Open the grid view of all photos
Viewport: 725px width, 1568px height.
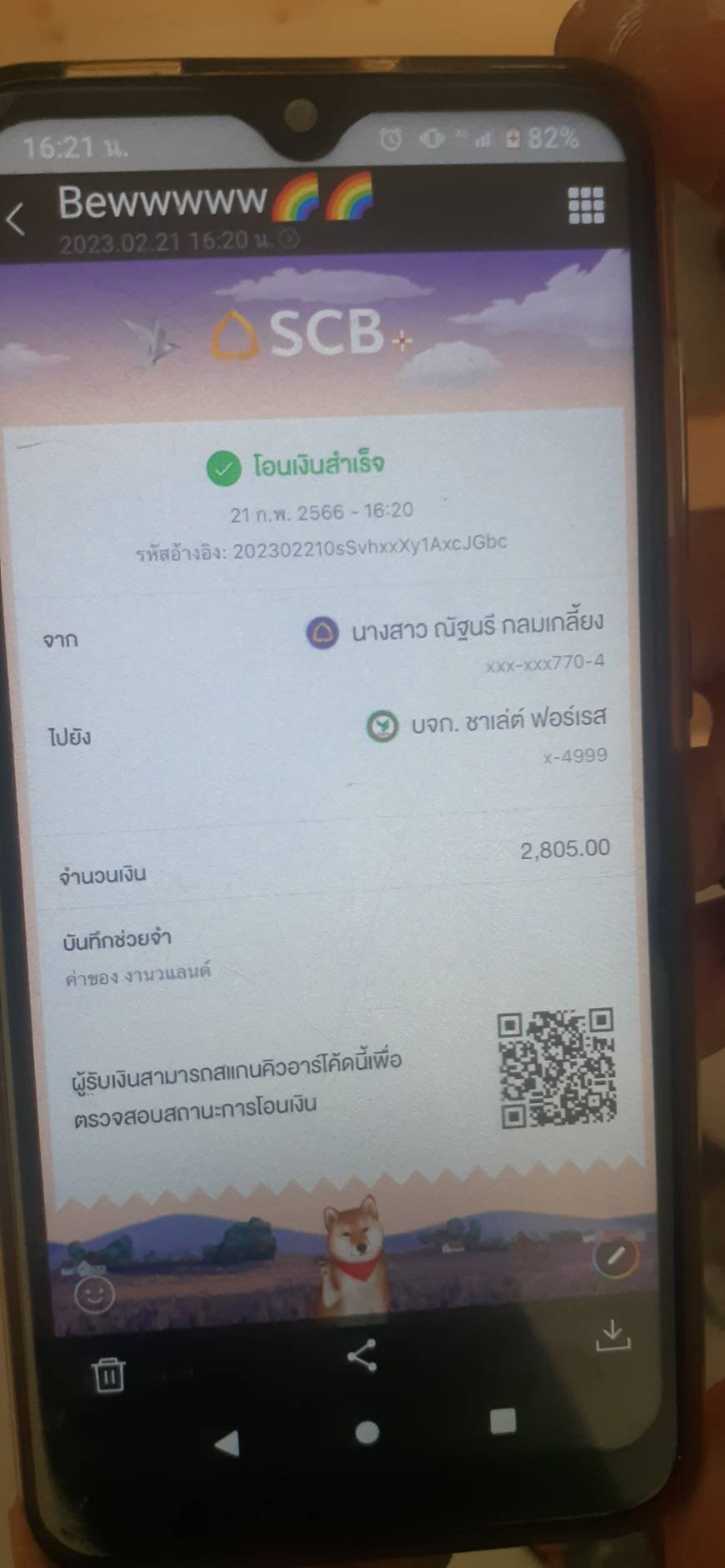pyautogui.click(x=586, y=205)
